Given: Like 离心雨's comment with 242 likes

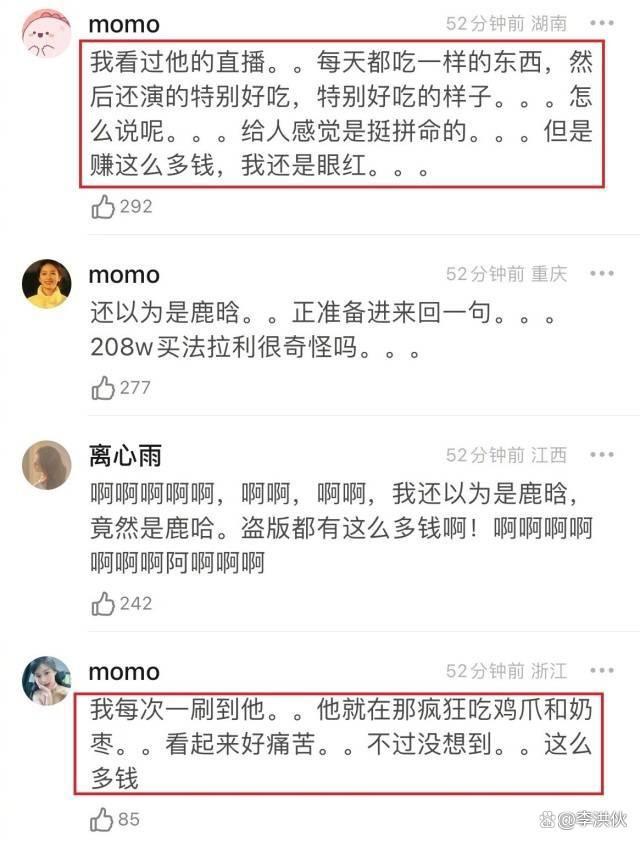Looking at the screenshot, I should point(103,603).
